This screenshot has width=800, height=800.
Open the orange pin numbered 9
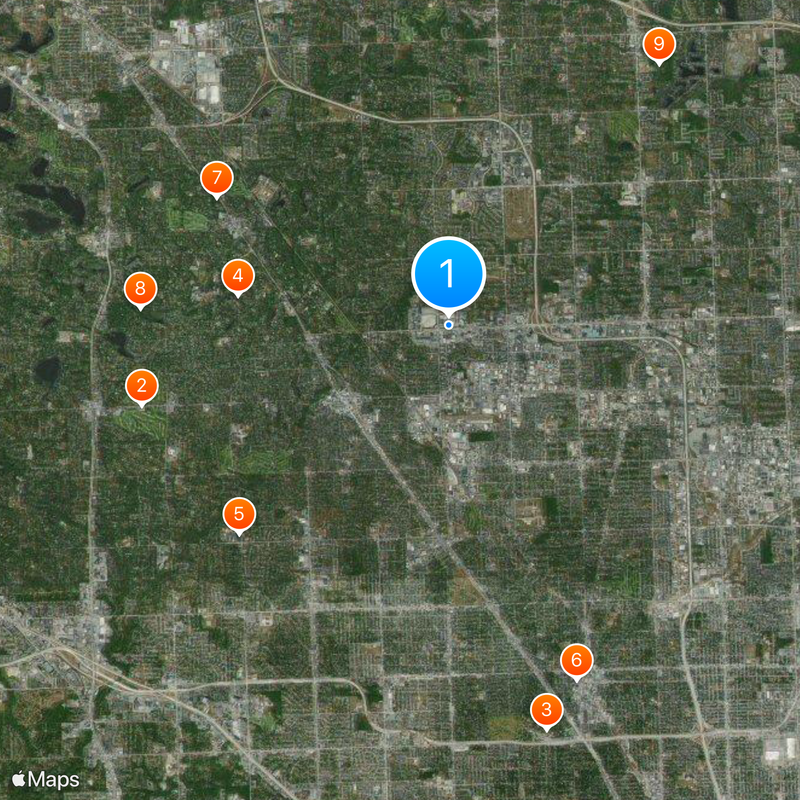coord(658,44)
